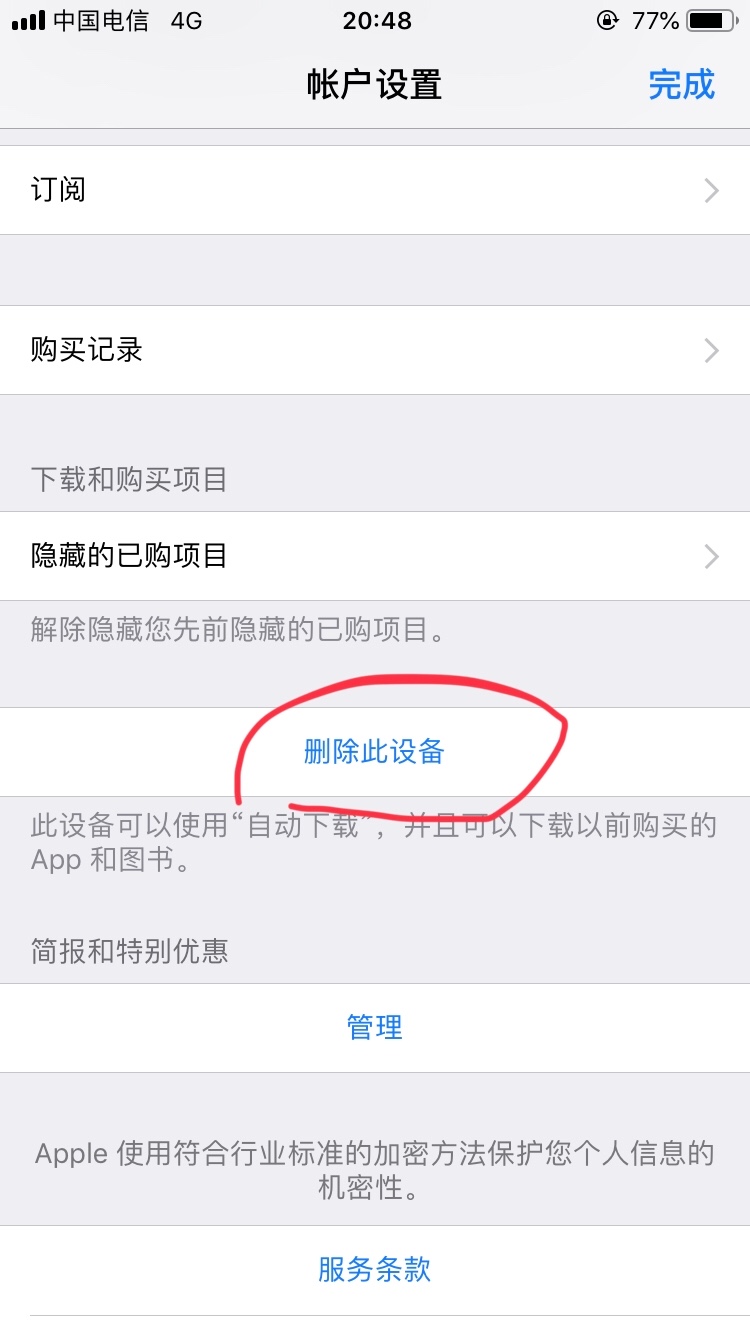This screenshot has width=750, height=1334.
Task: Open 购买记录 purchase history
Action: coord(374,350)
